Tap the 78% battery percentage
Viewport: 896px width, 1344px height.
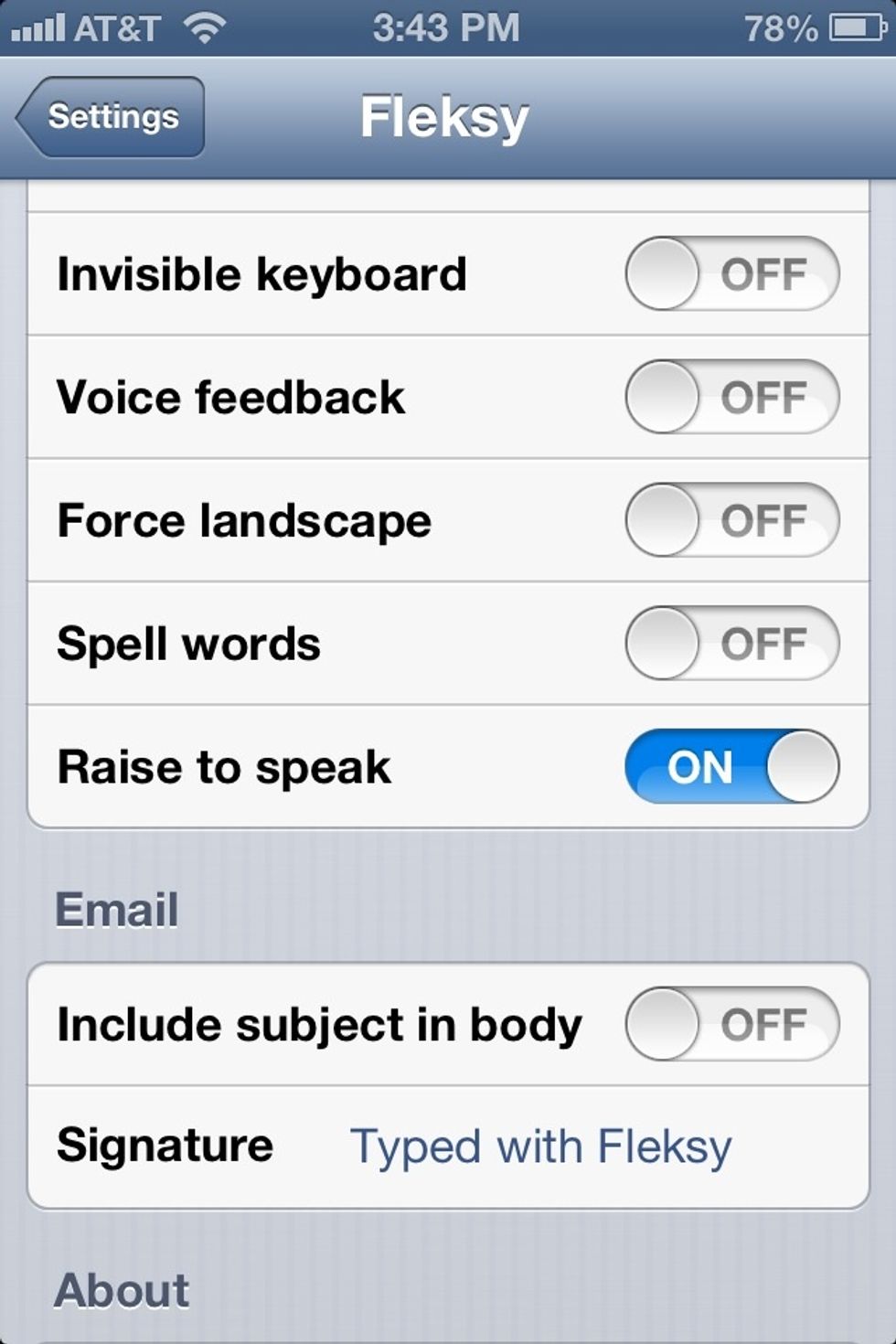tap(784, 25)
